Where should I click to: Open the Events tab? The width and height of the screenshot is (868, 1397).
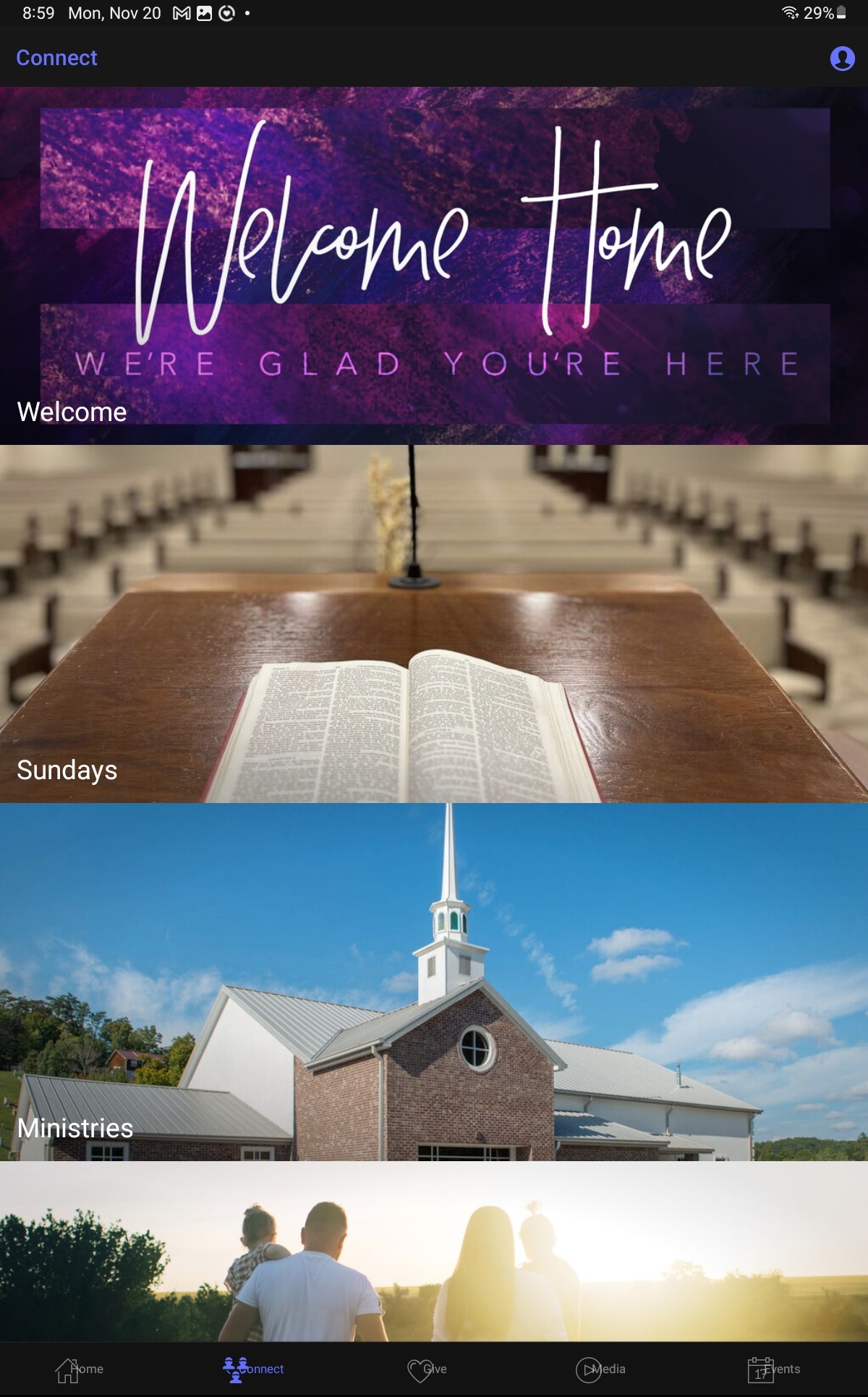[x=773, y=1370]
